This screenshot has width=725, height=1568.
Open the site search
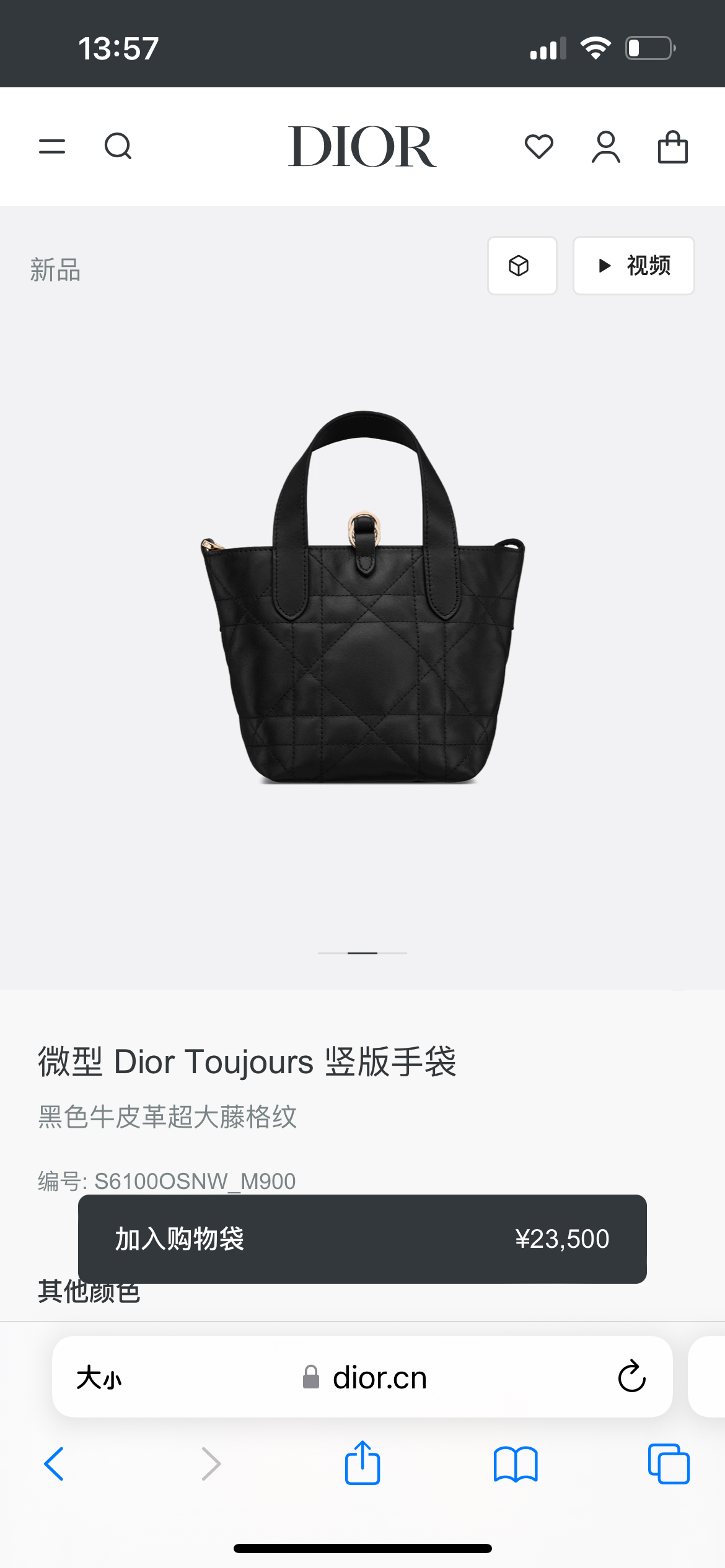pos(118,147)
